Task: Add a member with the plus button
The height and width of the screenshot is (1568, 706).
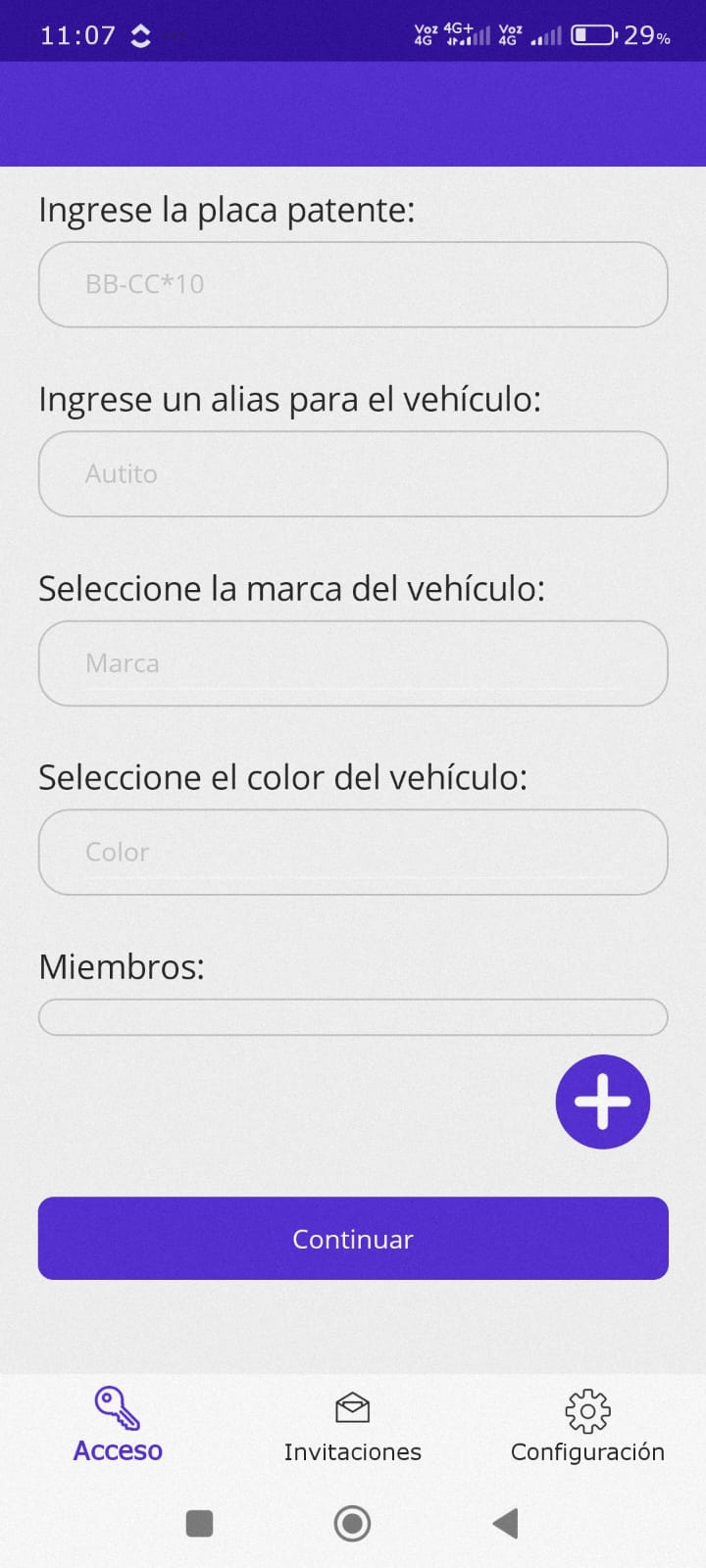Action: pyautogui.click(x=602, y=1102)
